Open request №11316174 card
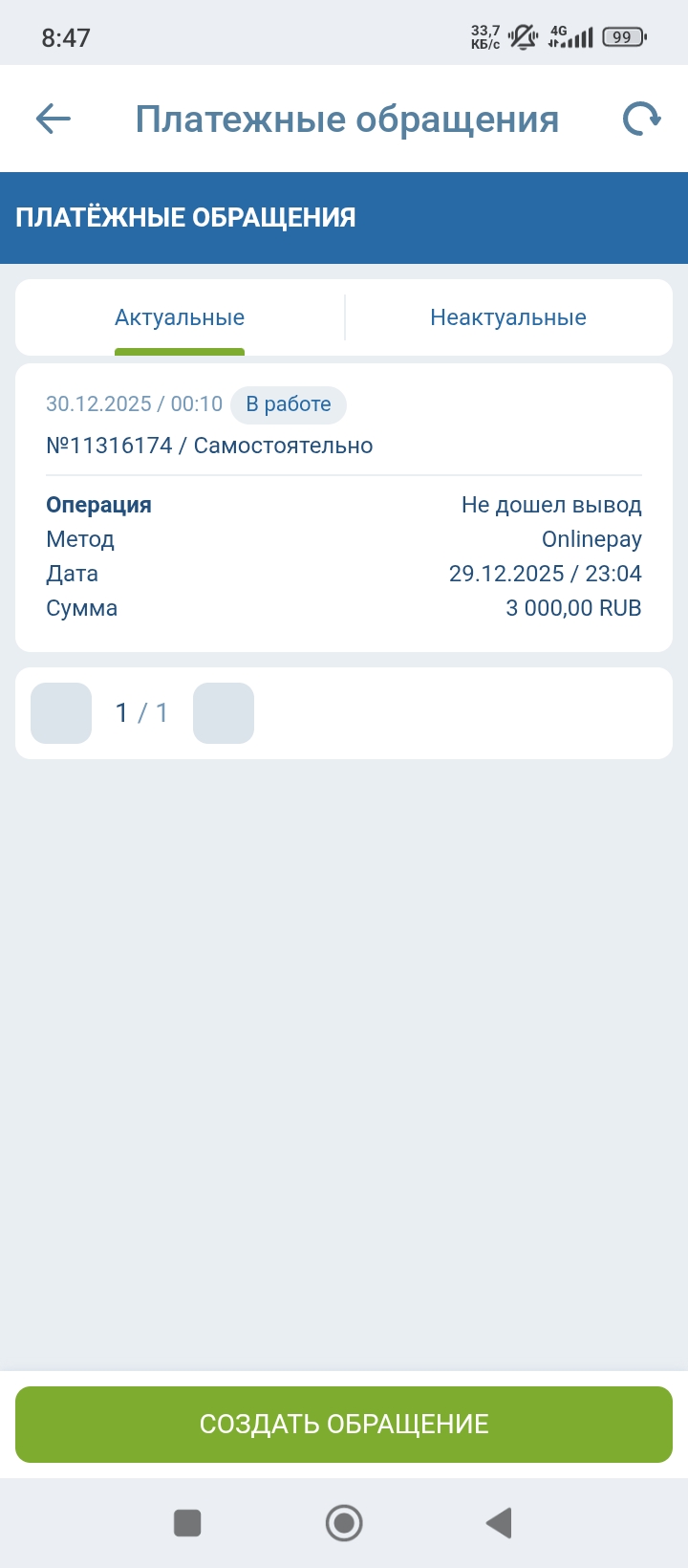The height and width of the screenshot is (1568, 688). (344, 507)
